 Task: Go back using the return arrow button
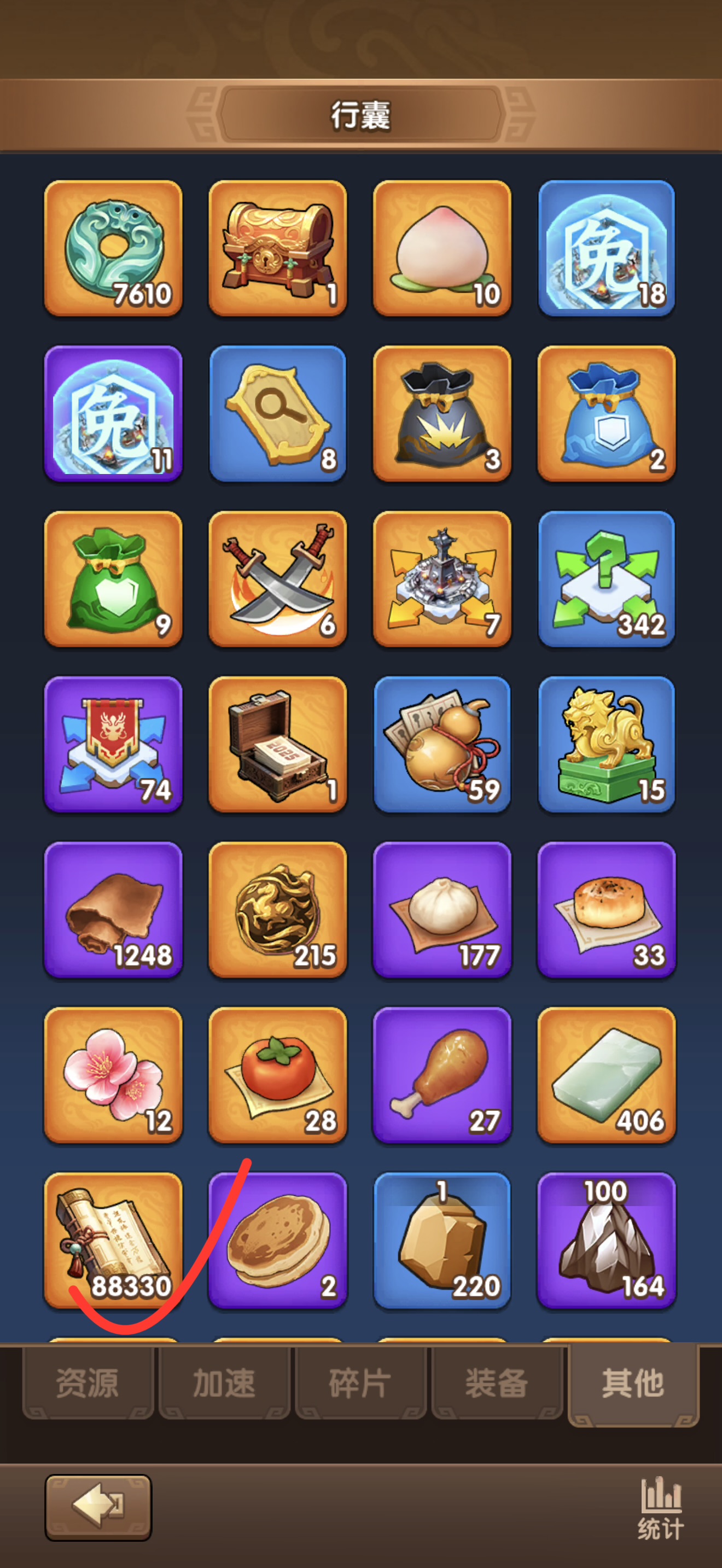coord(98,1507)
